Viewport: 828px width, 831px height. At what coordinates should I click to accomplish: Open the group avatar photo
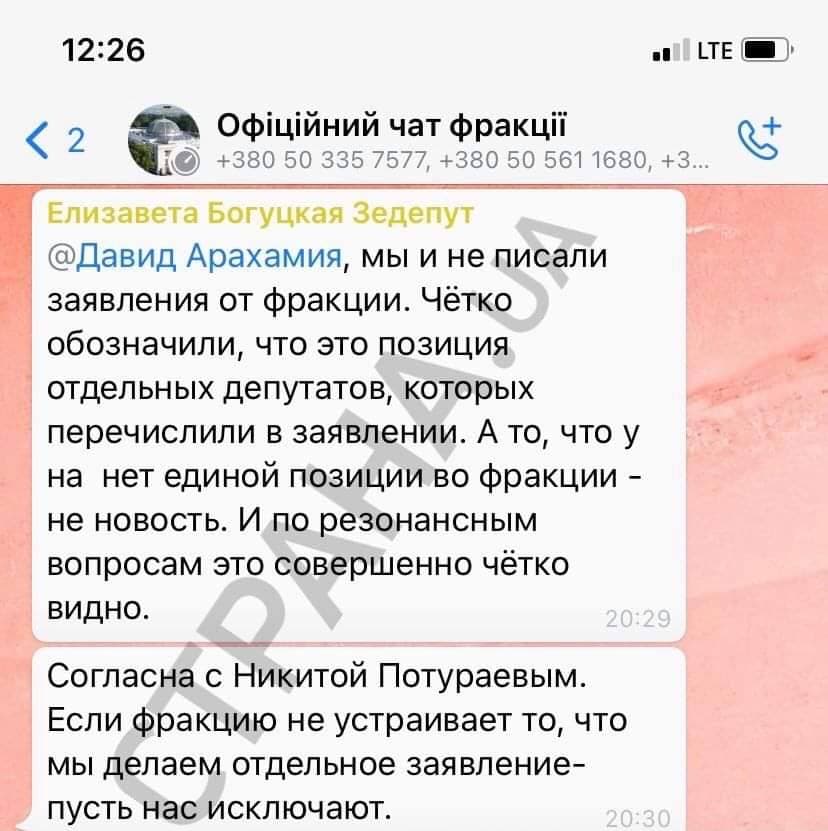[163, 131]
